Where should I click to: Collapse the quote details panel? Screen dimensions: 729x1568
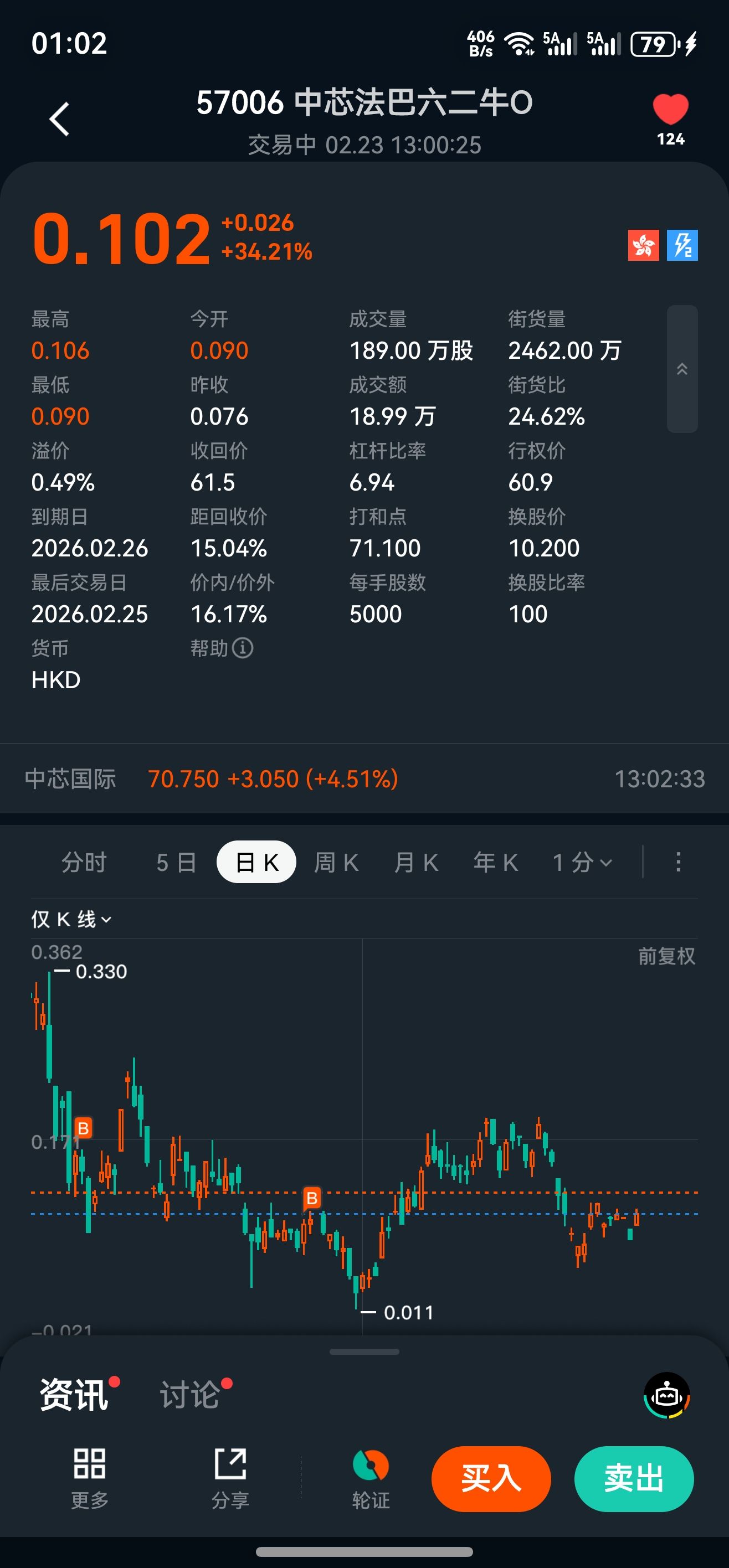click(x=681, y=369)
